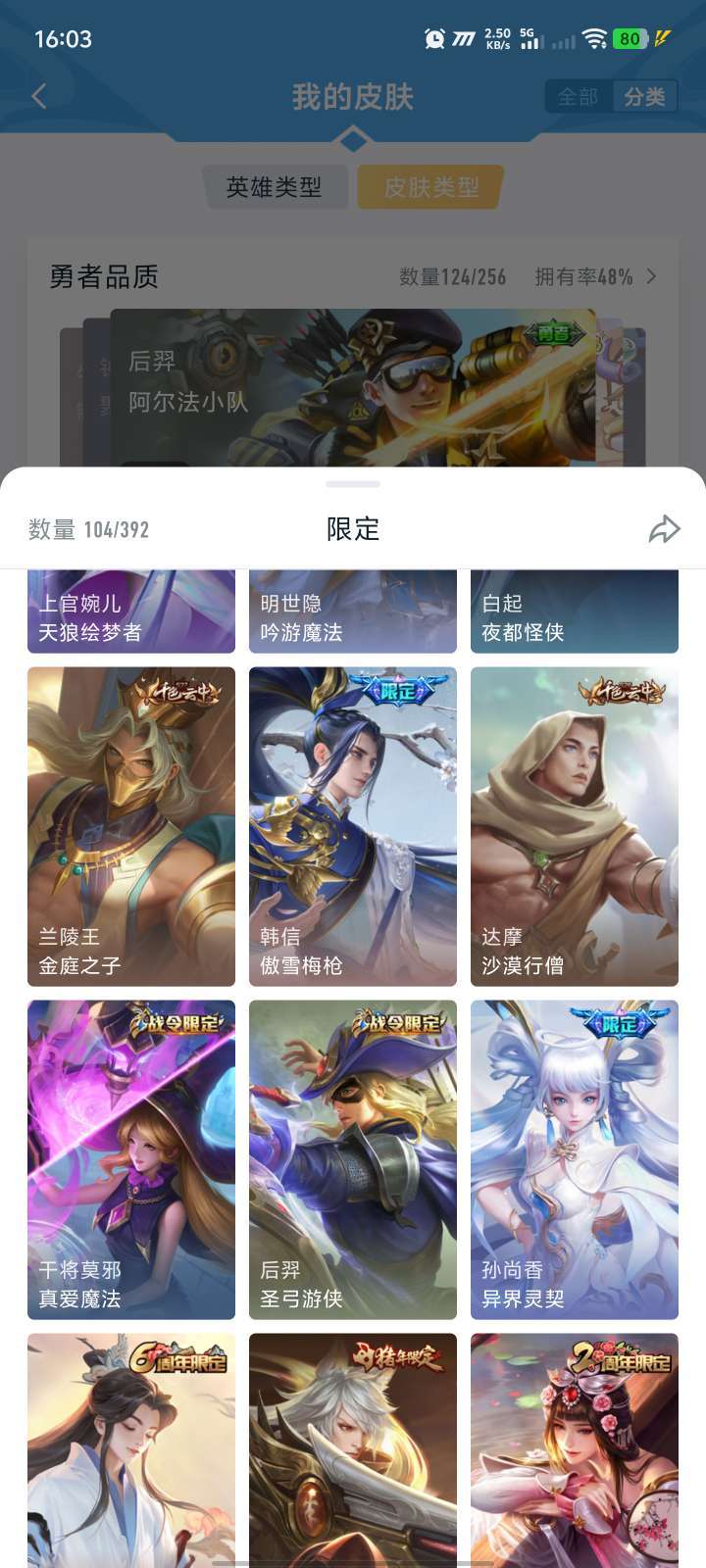706x1568 pixels.
Task: Open the 勇者品质 category arrow
Action: pos(651,276)
